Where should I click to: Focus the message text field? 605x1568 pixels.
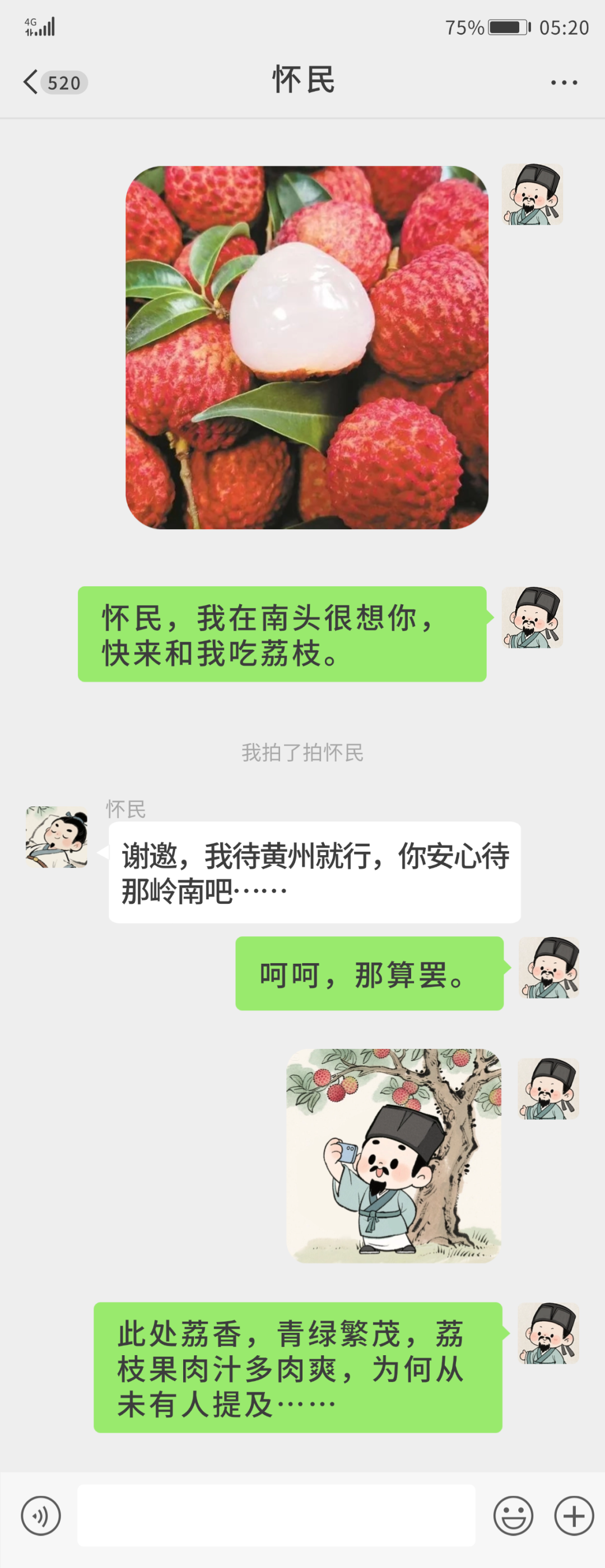276,1515
